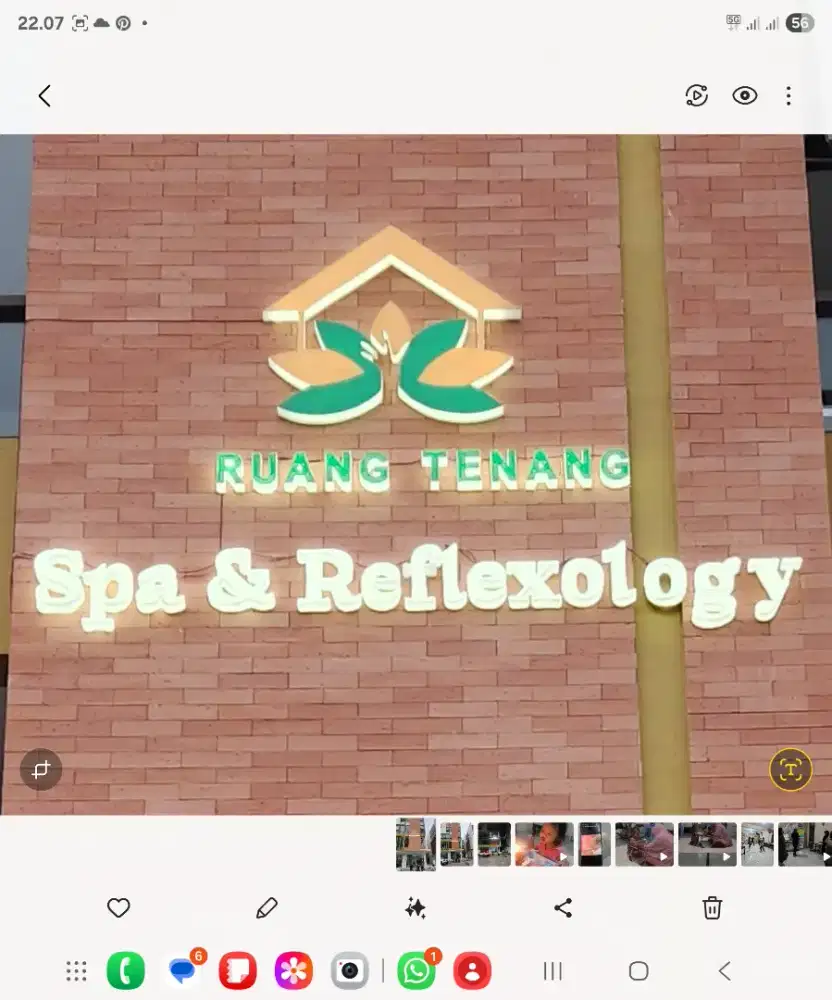The height and width of the screenshot is (1000, 832).
Task: Open the app drawer grid icon
Action: pyautogui.click(x=76, y=971)
